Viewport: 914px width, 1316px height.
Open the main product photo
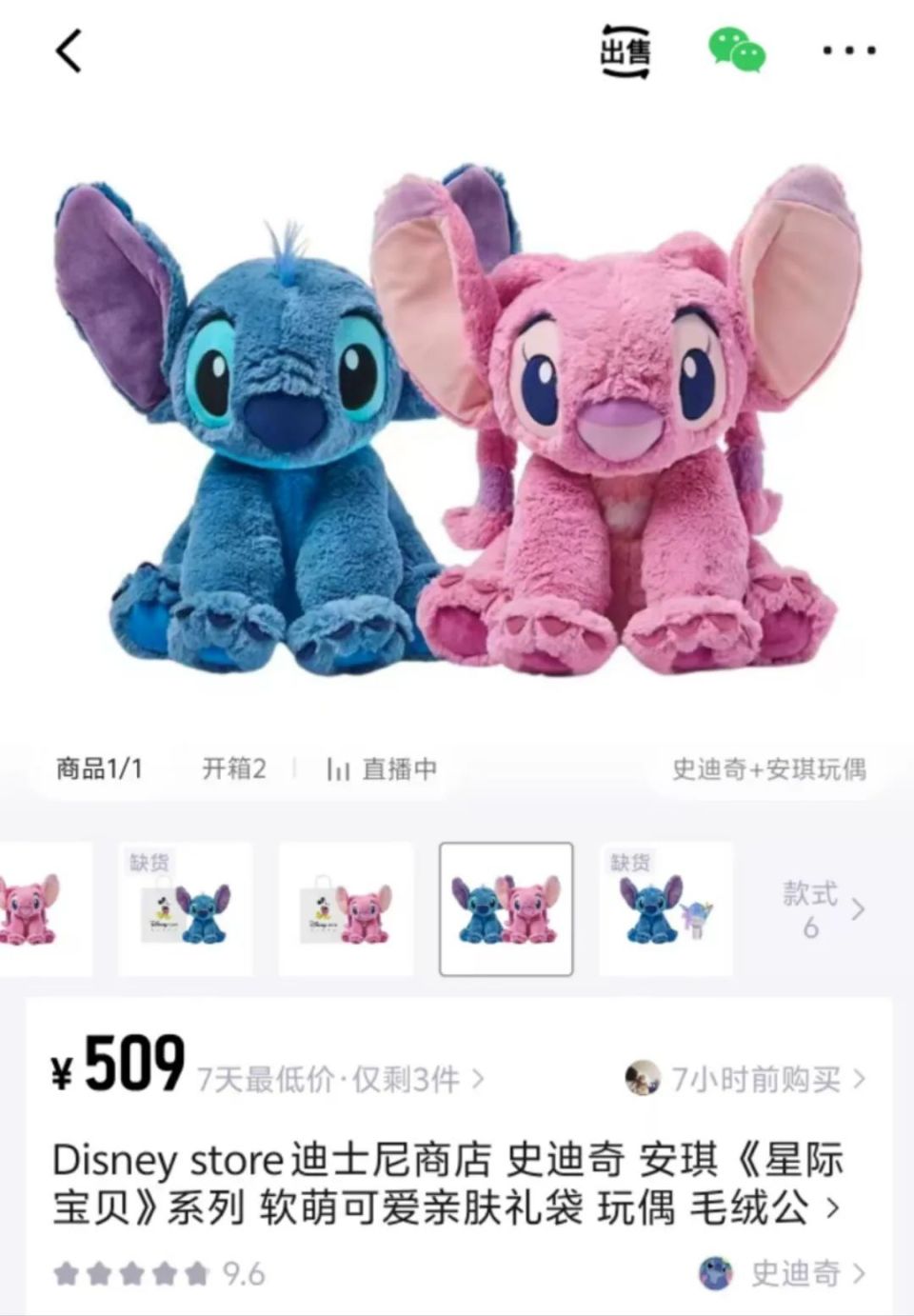coord(457,419)
